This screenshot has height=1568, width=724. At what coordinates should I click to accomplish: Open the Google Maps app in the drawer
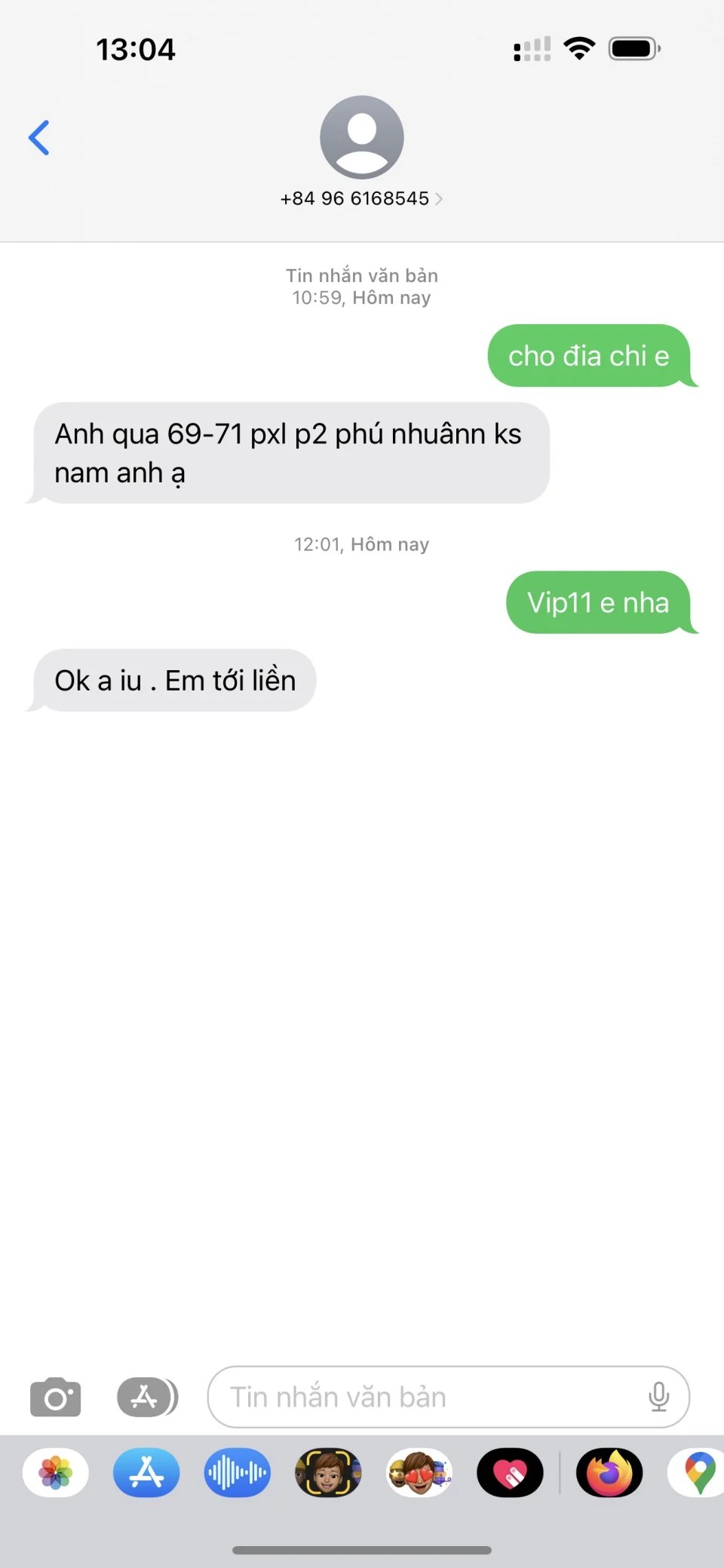pyautogui.click(x=698, y=1472)
